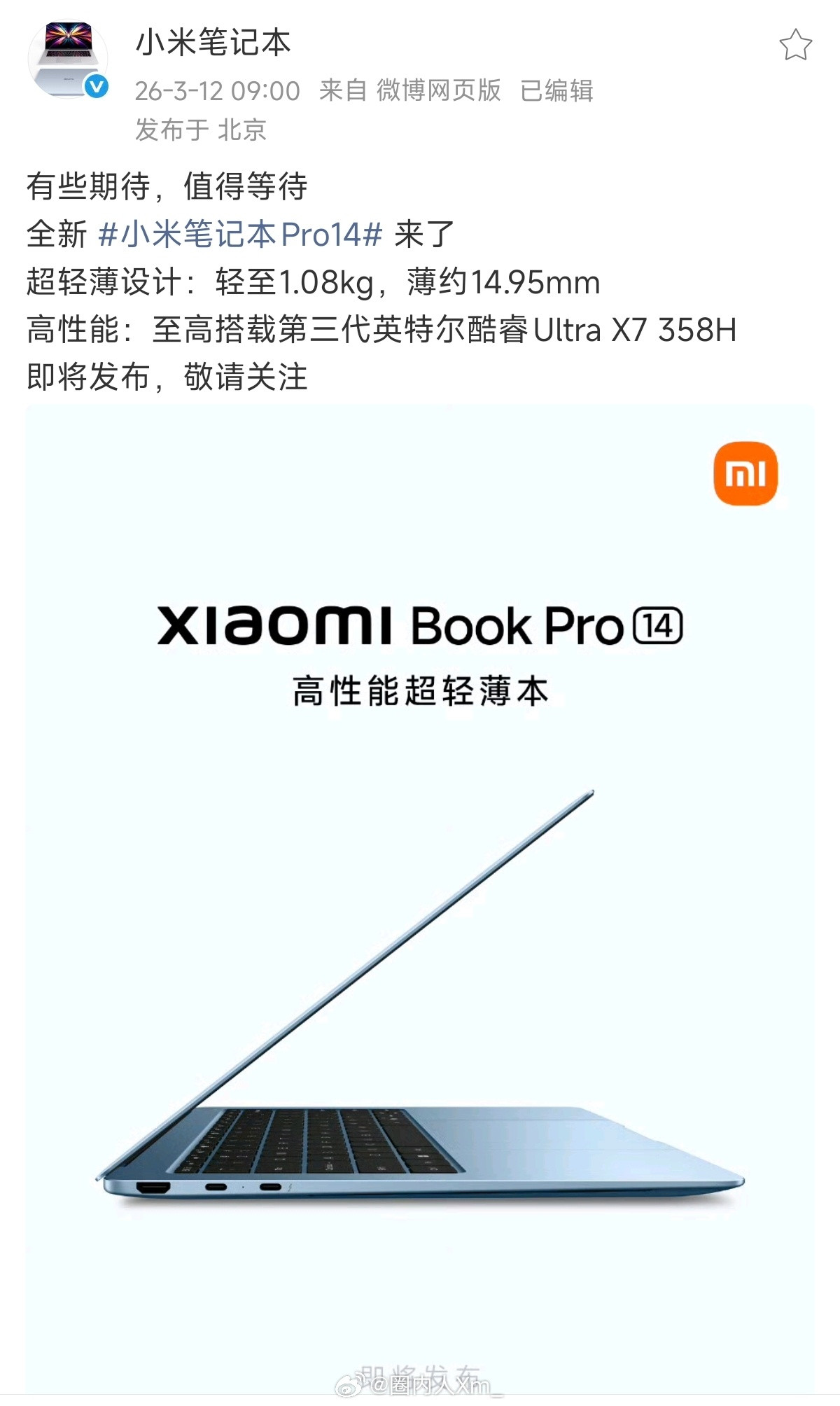Click the 高性能超轻薄本 tagline in poster
The image size is (840, 1406).
[420, 690]
